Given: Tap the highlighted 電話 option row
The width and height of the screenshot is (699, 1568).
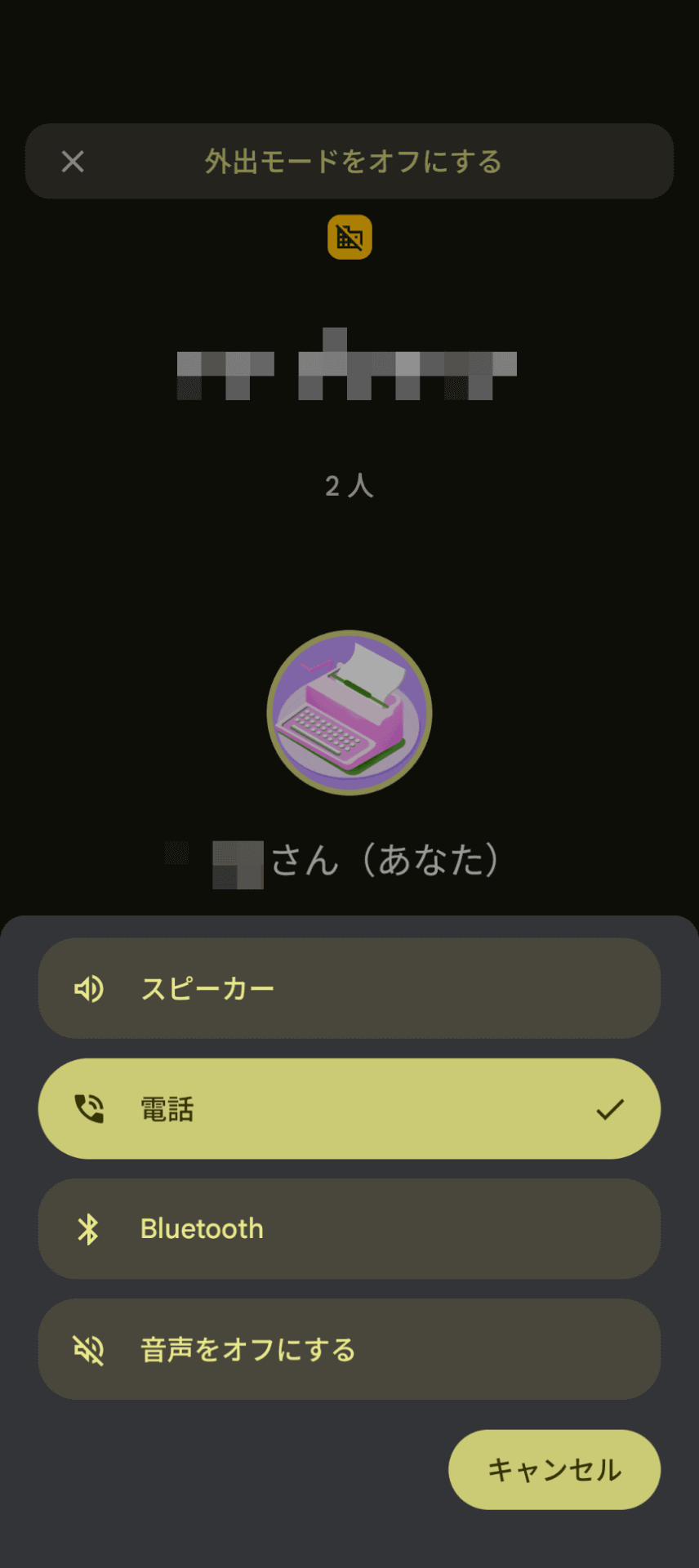Looking at the screenshot, I should click(x=349, y=1107).
